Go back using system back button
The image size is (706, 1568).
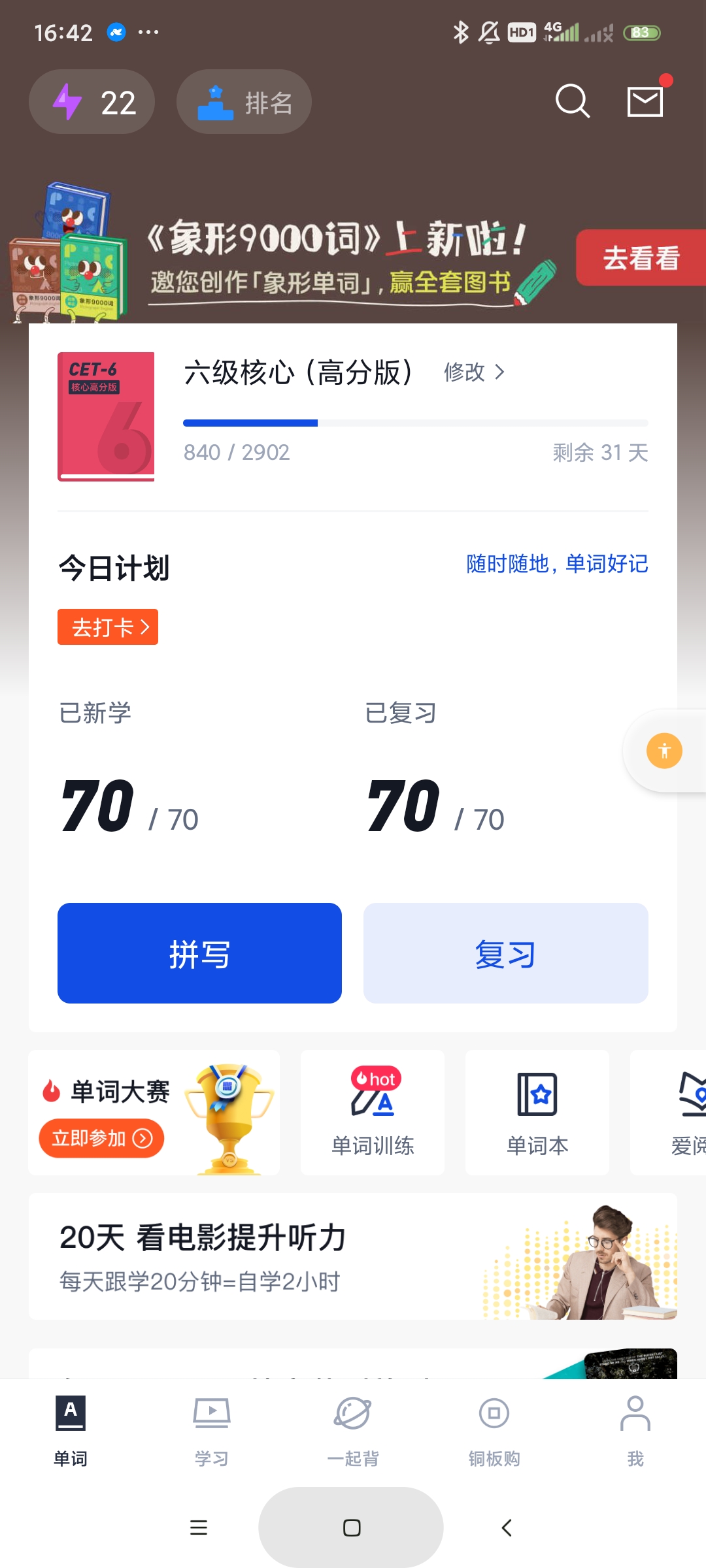click(507, 1527)
